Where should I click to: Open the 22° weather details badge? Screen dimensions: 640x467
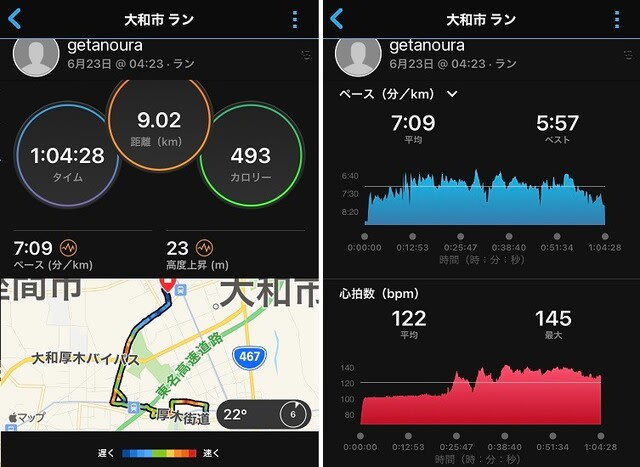pyautogui.click(x=263, y=414)
